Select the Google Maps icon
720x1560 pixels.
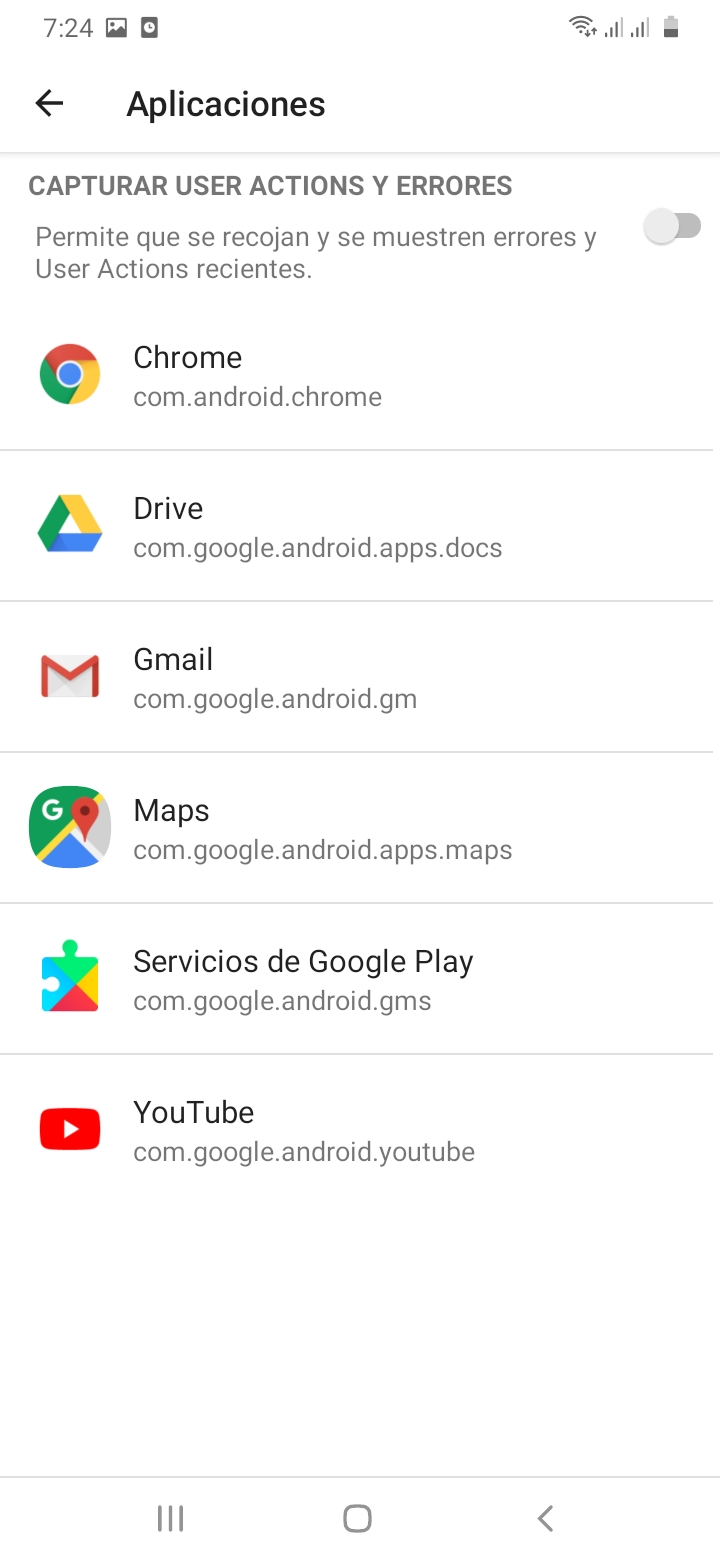pyautogui.click(x=70, y=826)
